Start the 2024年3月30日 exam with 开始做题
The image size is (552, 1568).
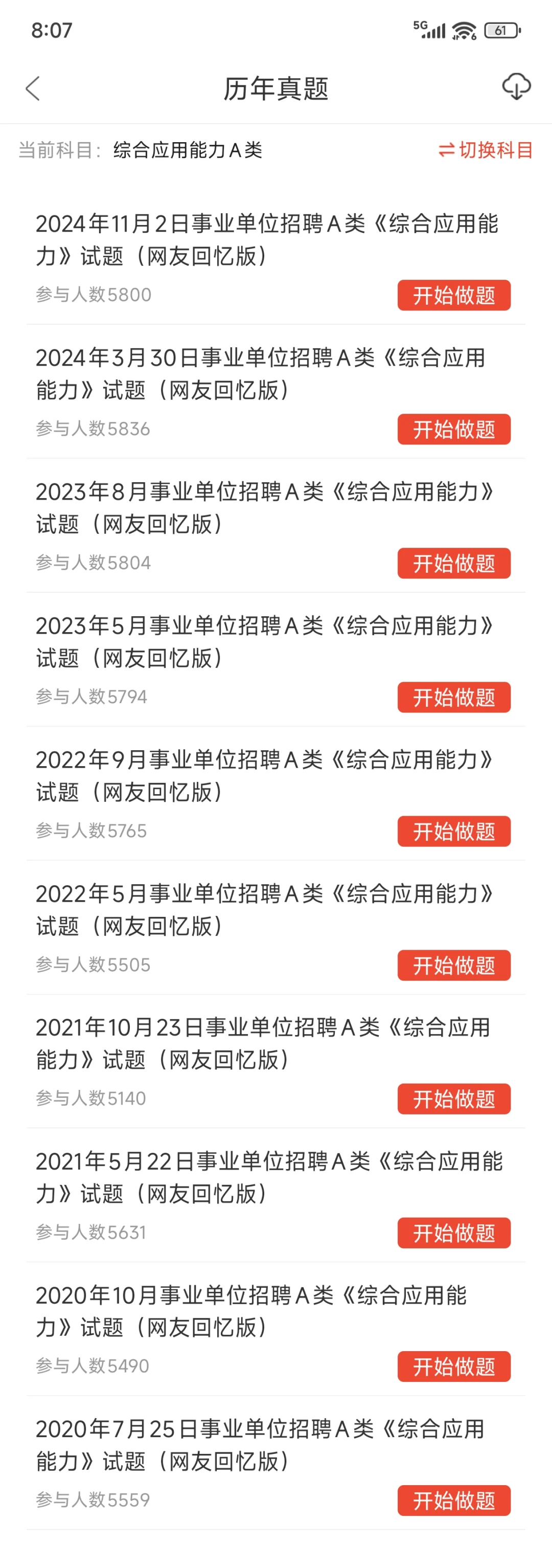click(x=453, y=429)
